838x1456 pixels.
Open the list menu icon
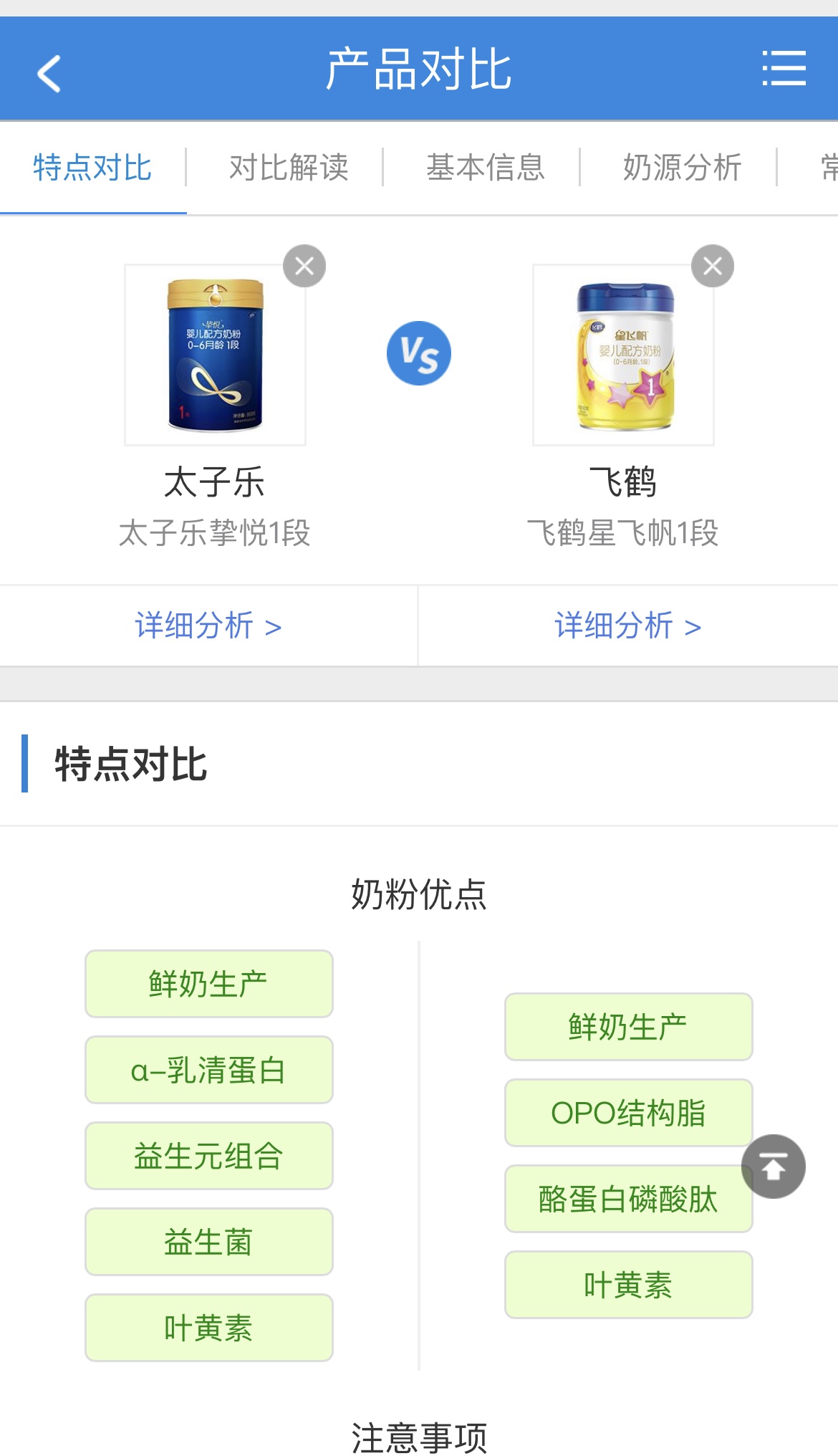(784, 69)
